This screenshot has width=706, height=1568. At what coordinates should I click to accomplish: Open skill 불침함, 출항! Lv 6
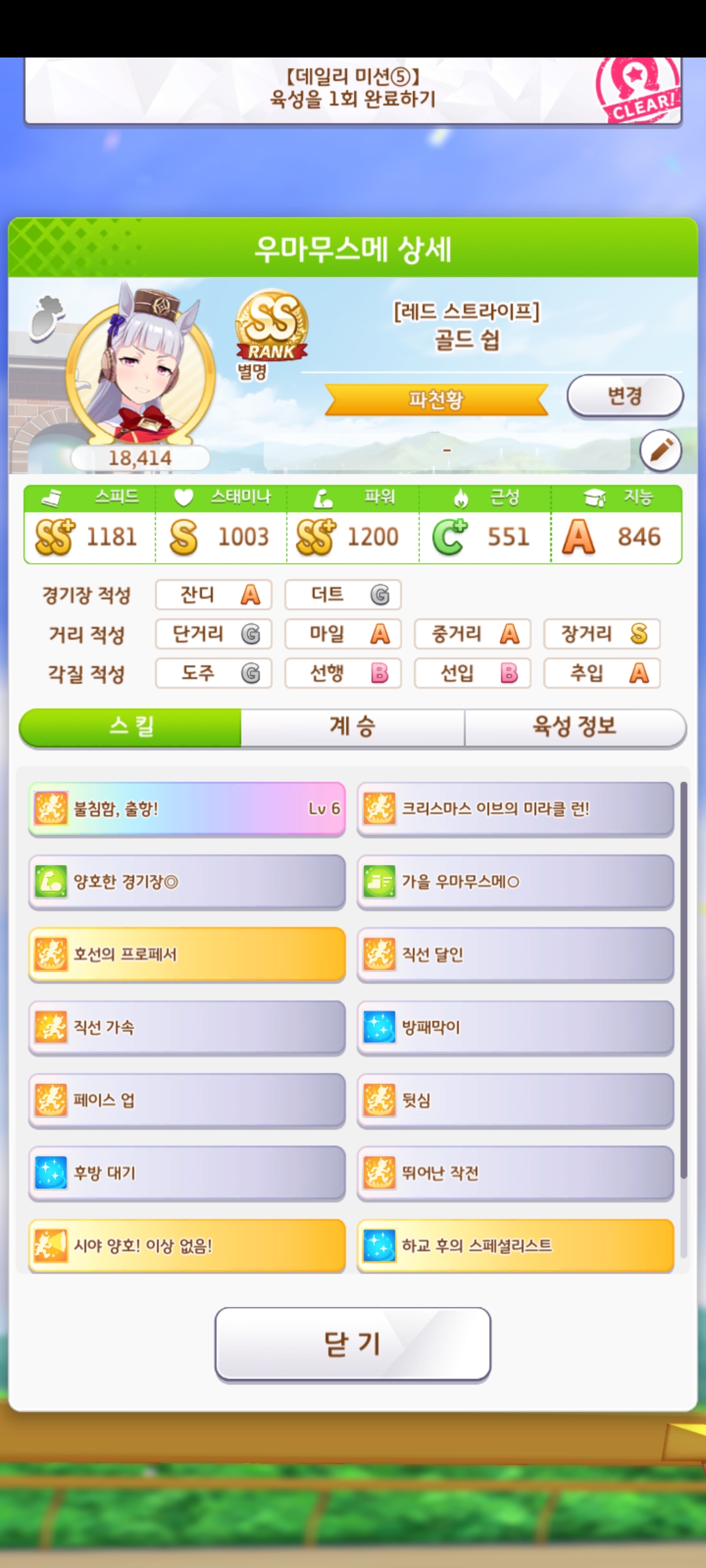(187, 809)
